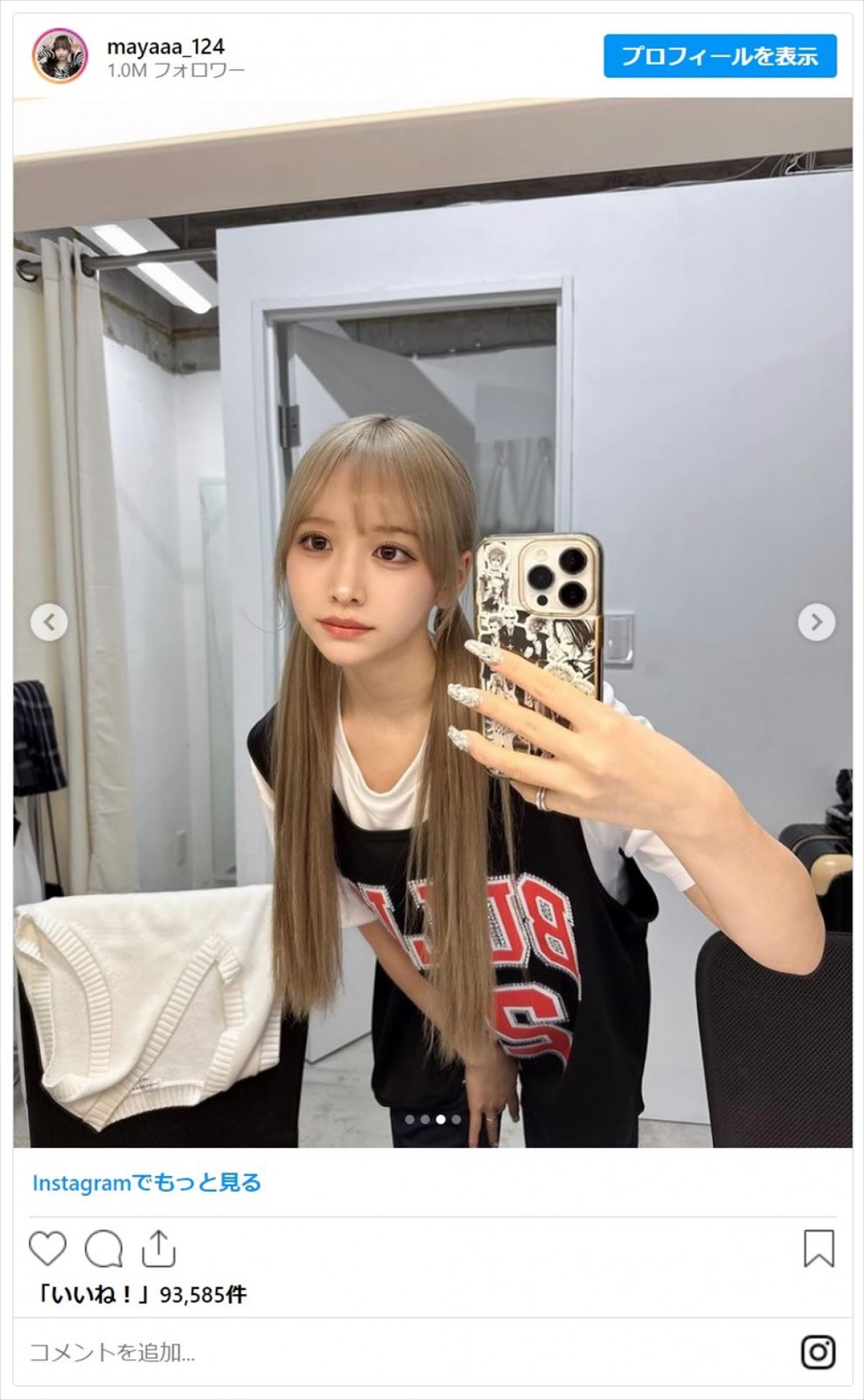This screenshot has width=864, height=1400.
Task: Like this post with the heart icon
Action: coord(48,1248)
